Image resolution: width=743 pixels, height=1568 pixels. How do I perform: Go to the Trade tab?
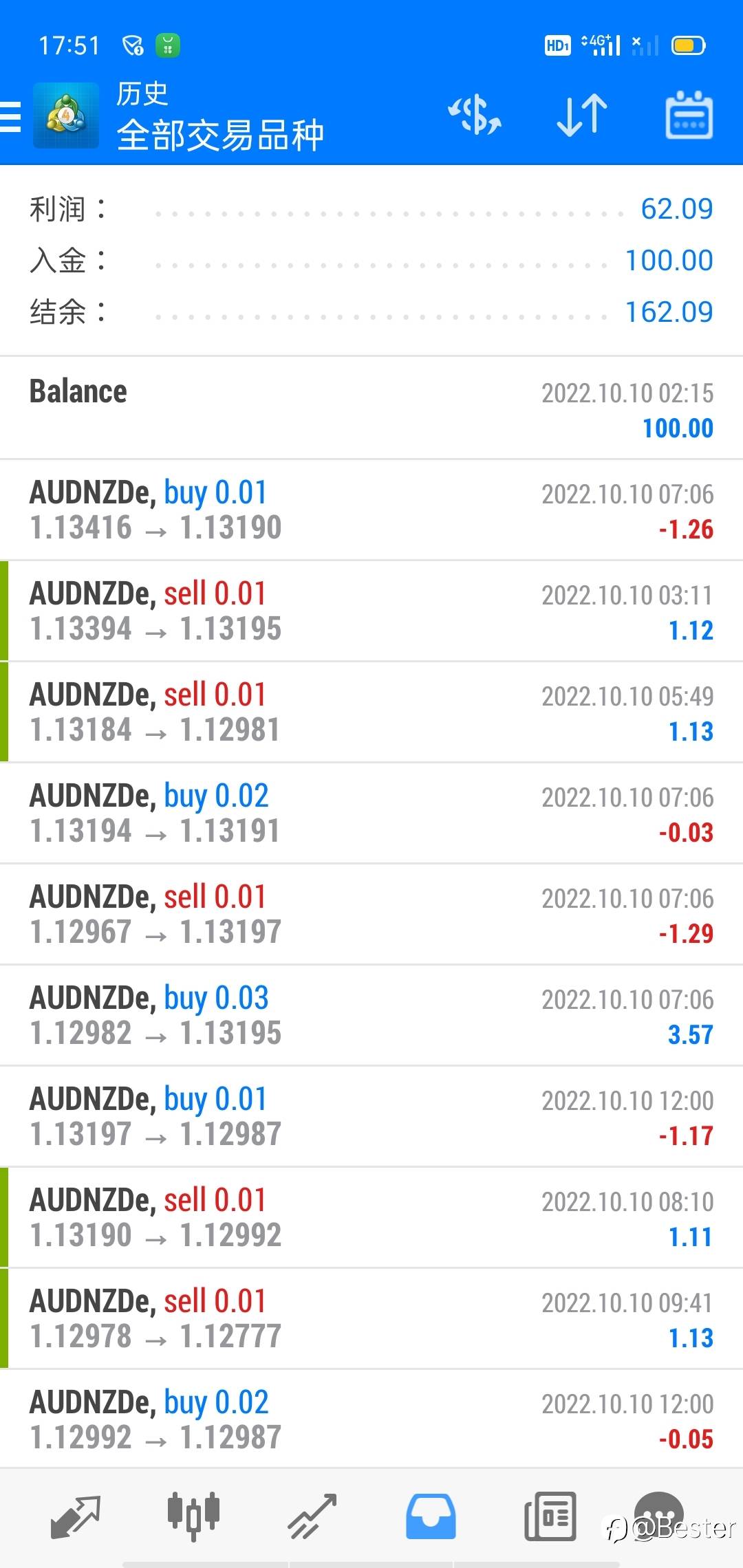click(x=312, y=1516)
